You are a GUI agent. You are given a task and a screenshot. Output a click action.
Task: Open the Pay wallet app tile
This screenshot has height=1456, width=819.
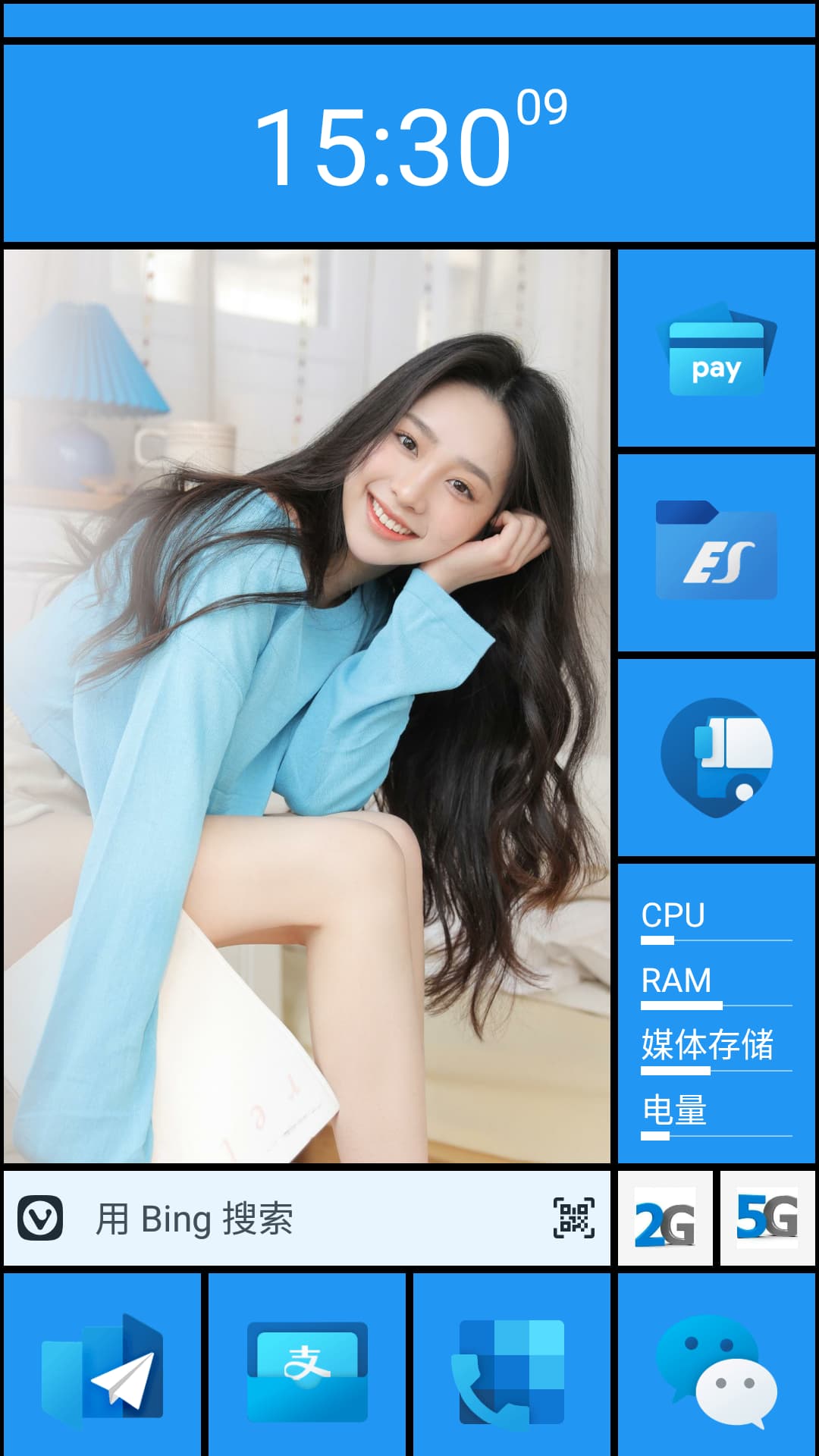[716, 350]
